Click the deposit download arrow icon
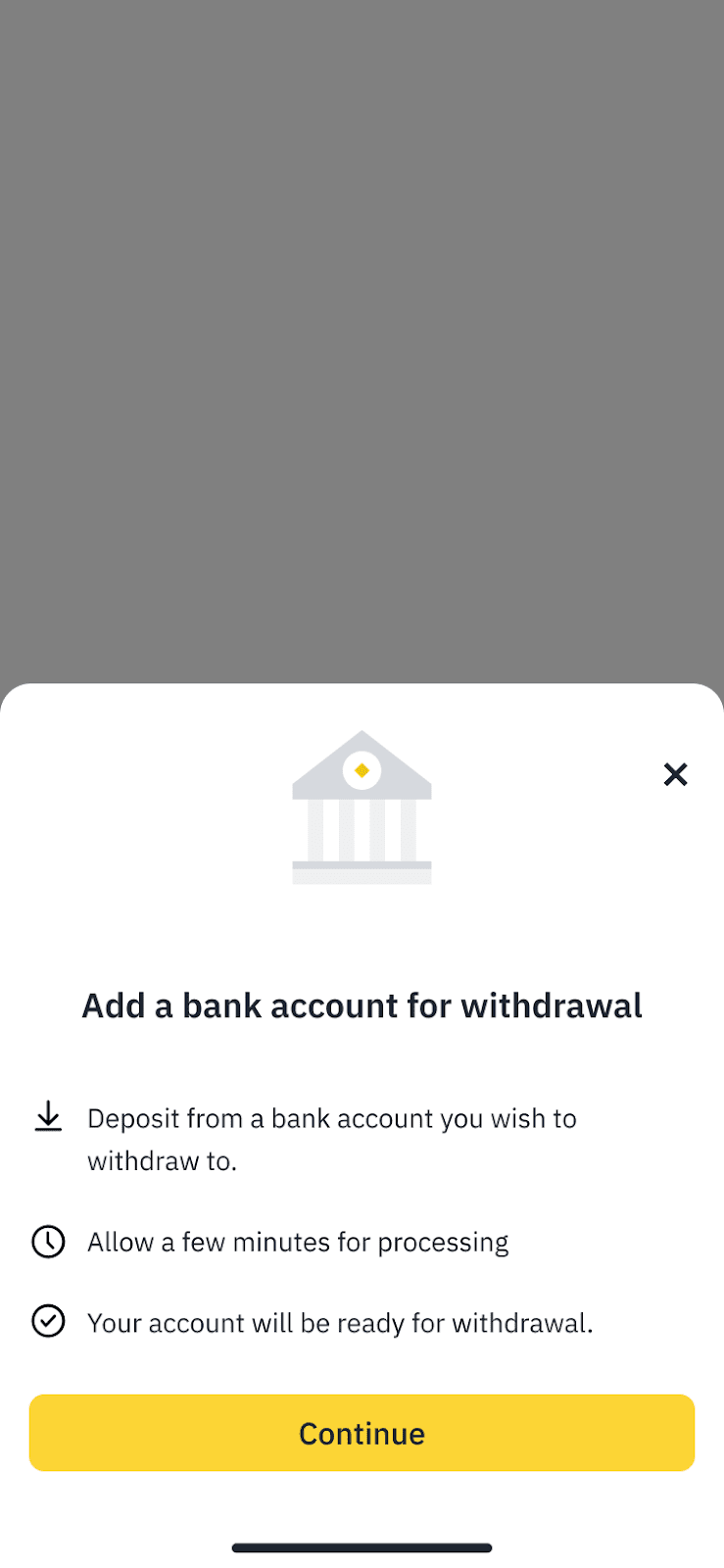This screenshot has width=724, height=1568. pos(48,1117)
